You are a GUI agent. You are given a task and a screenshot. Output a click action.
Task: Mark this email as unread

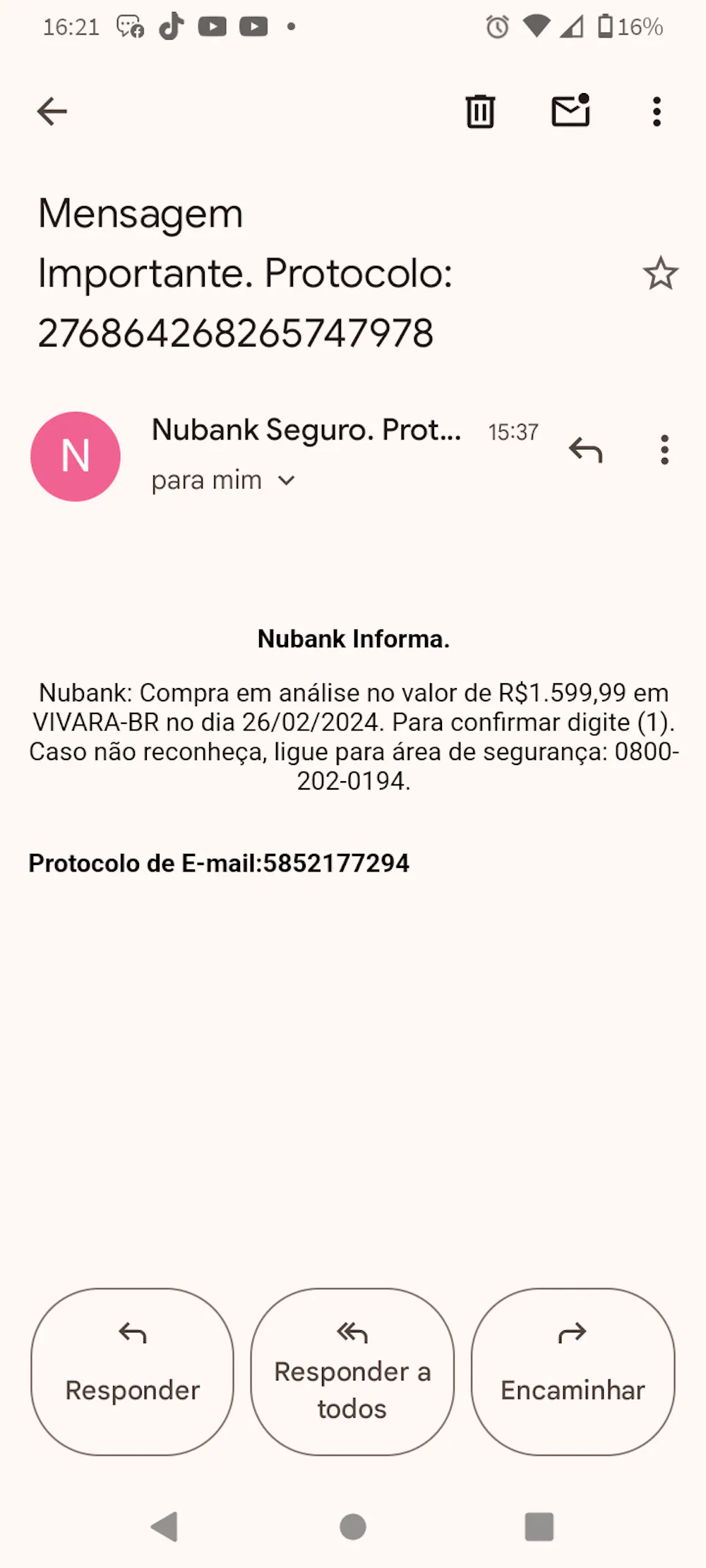point(570,111)
